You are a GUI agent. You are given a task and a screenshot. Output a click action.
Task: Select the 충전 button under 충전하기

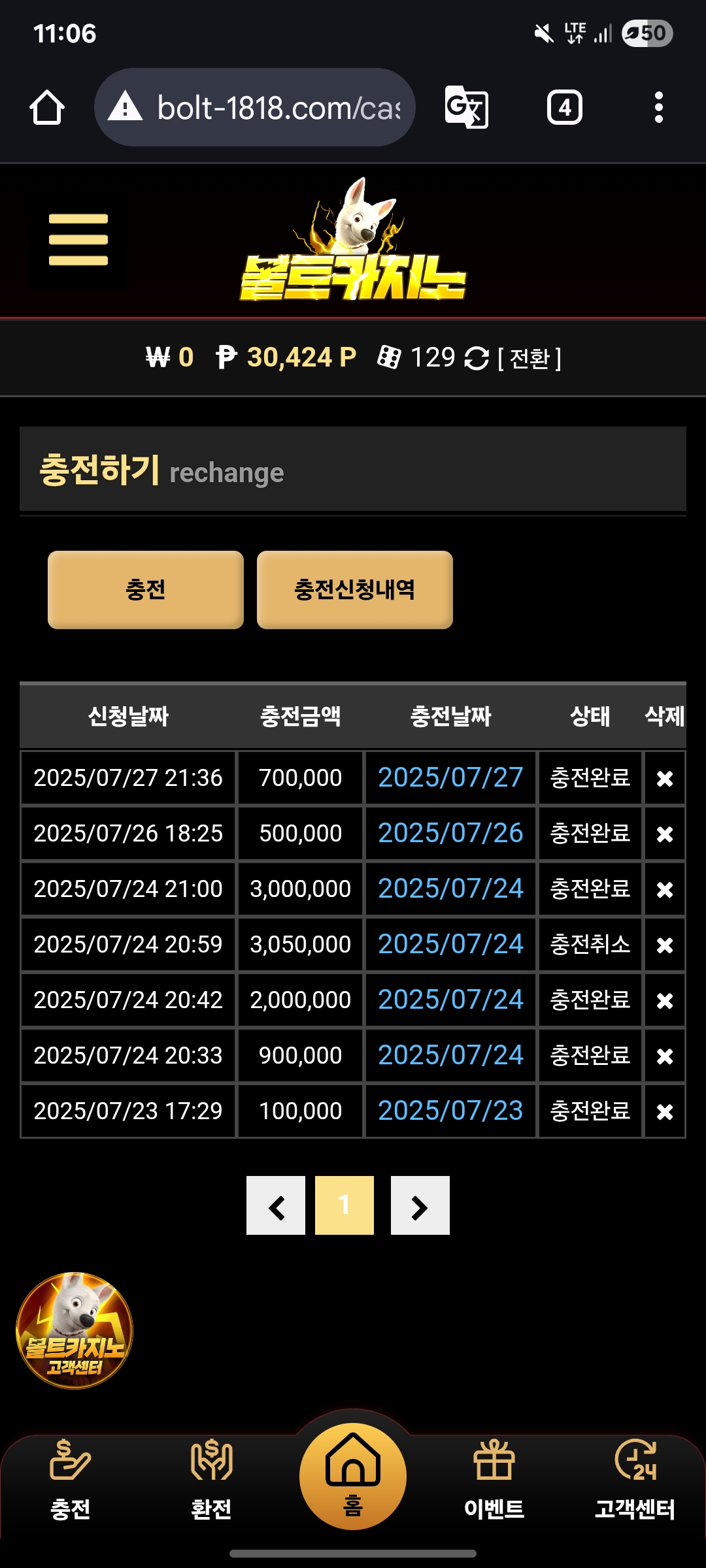coord(146,590)
